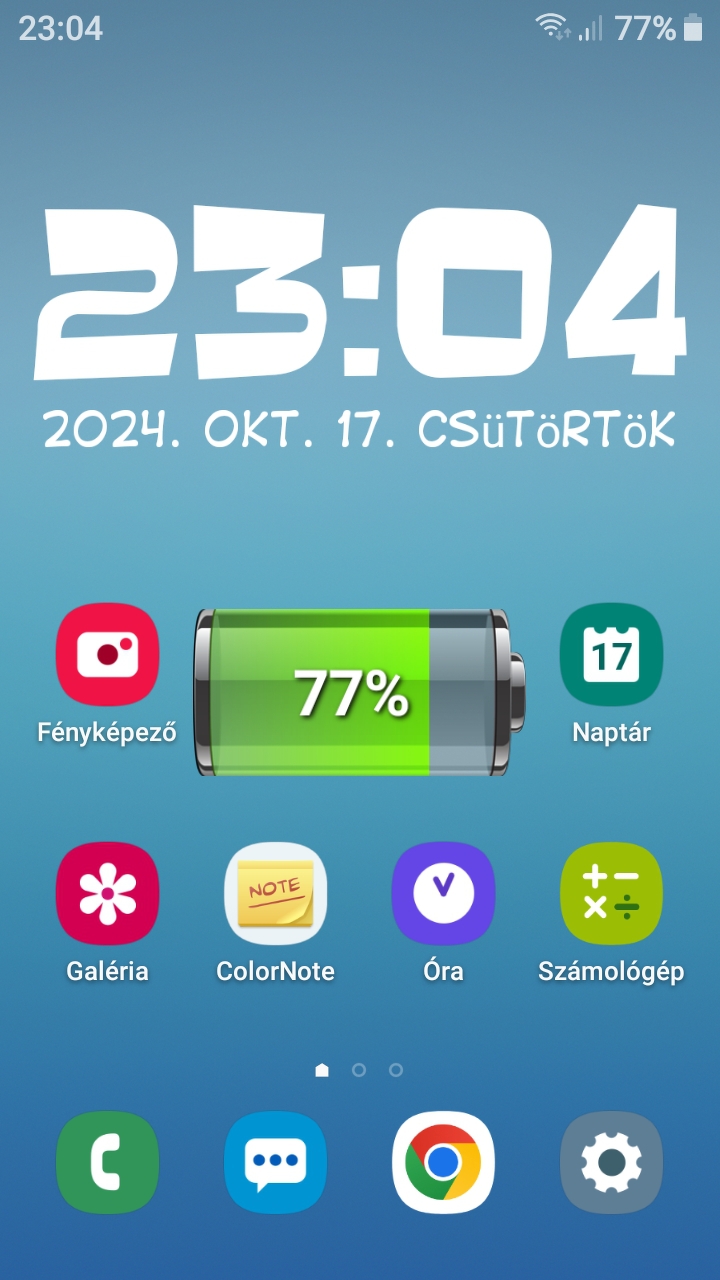Open the Fényképező camera app
Image resolution: width=720 pixels, height=1280 pixels.
107,654
